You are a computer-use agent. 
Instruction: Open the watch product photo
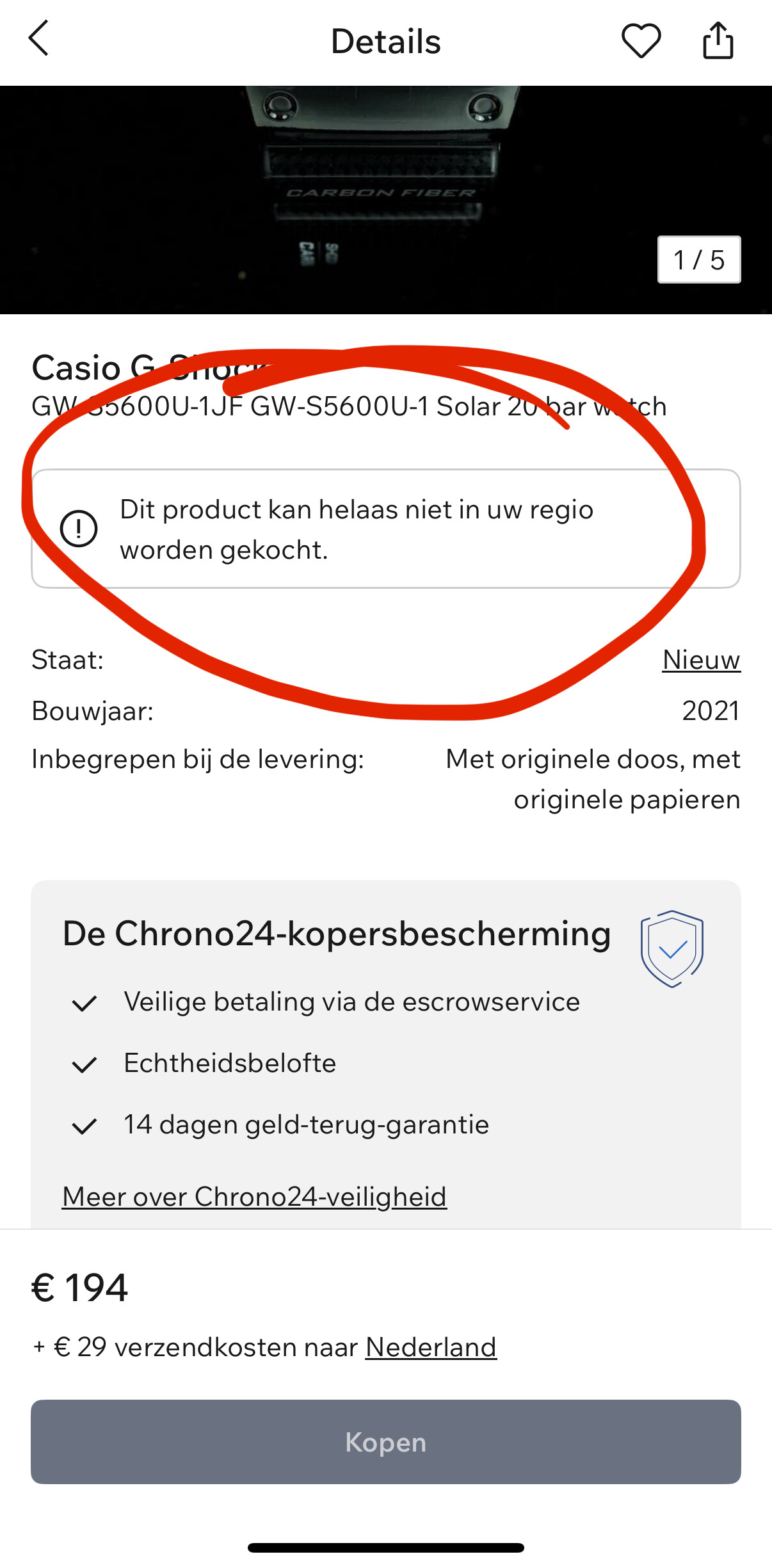coord(386,200)
